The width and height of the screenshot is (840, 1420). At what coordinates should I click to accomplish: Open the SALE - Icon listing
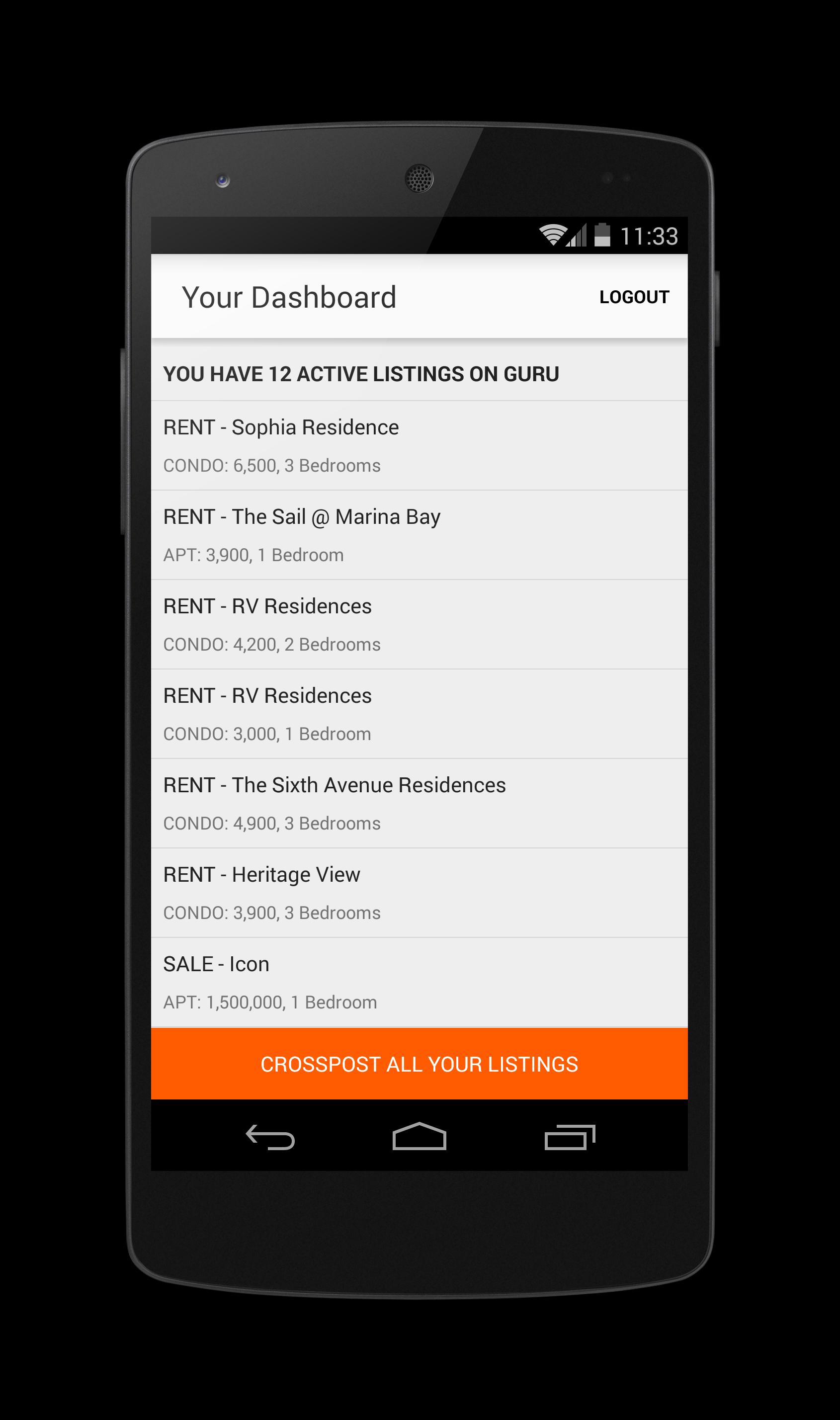pos(419,982)
